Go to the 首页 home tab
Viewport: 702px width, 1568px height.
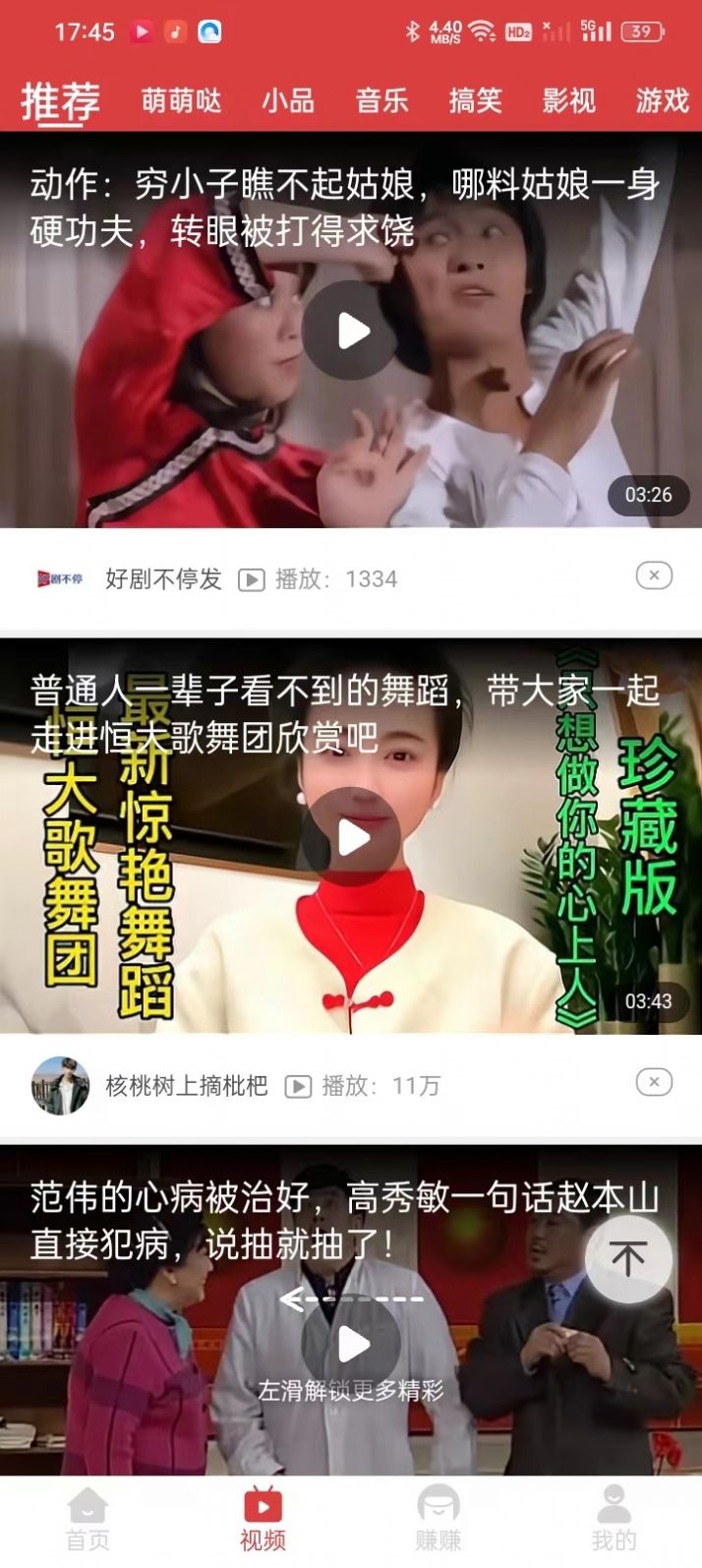pos(88,1520)
